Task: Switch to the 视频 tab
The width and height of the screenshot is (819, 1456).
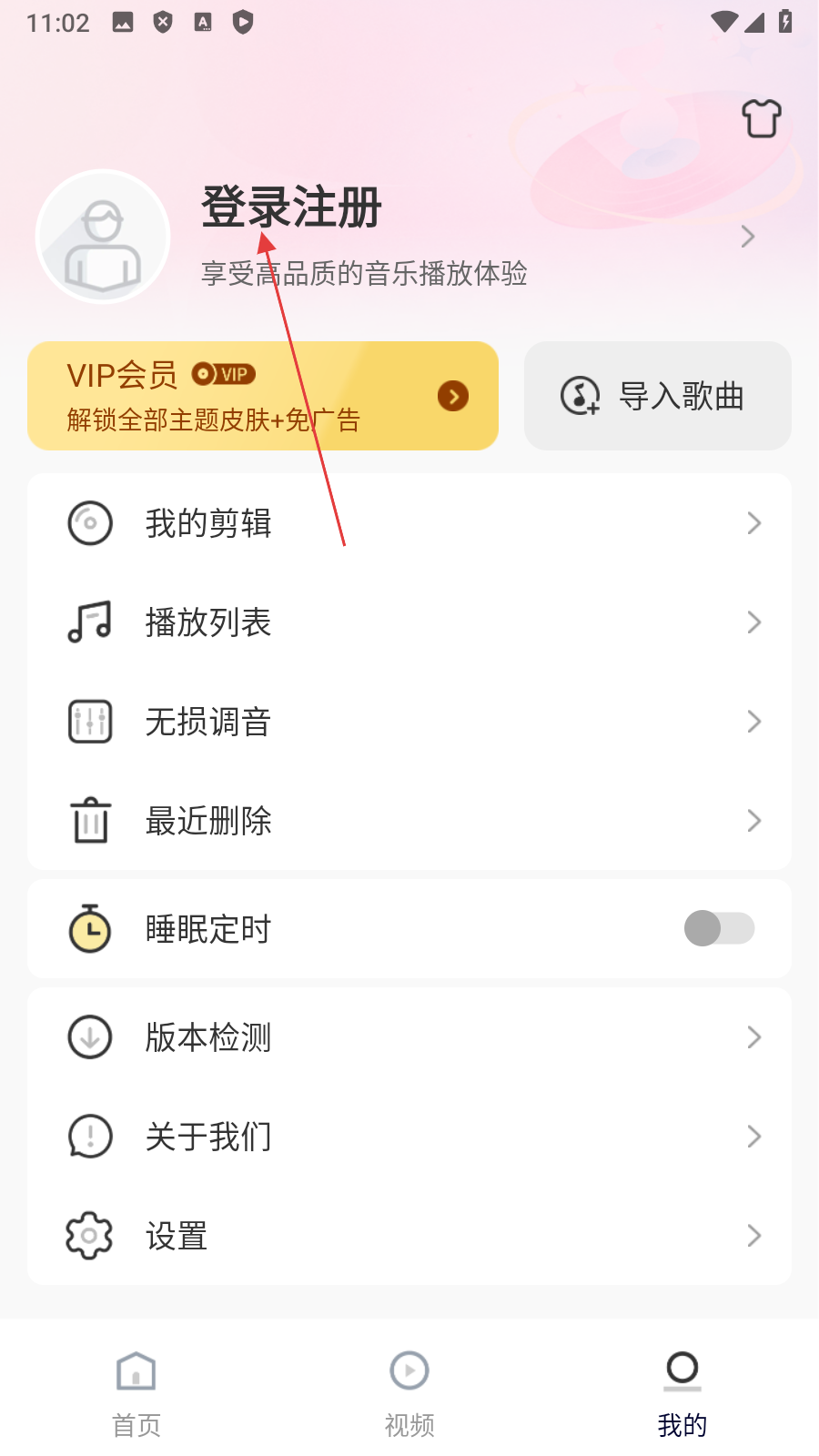Action: pos(409,1392)
